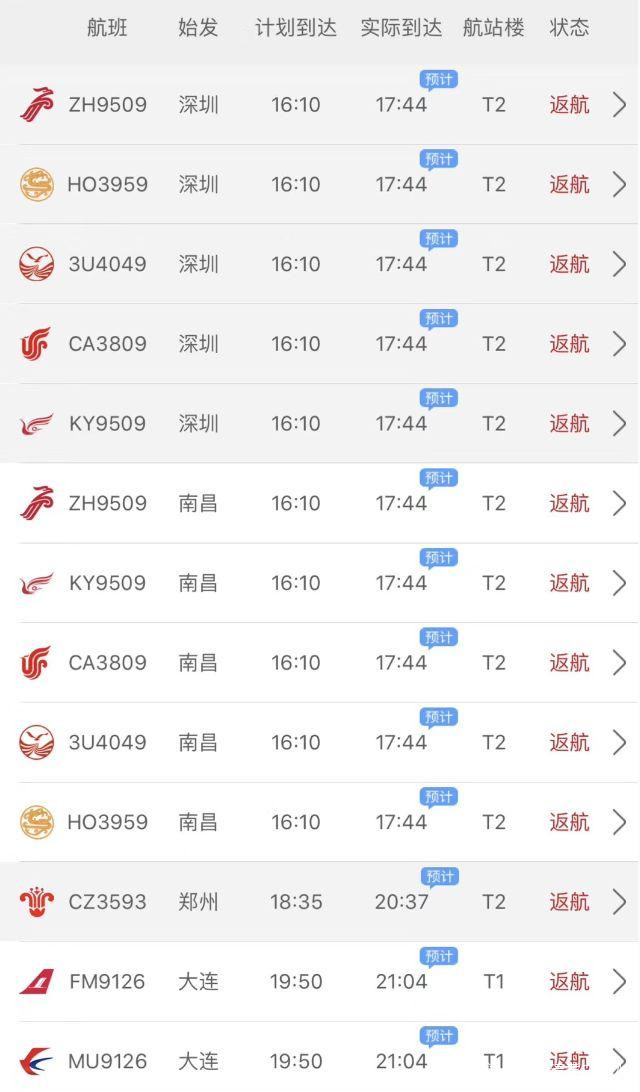
Task: View the KY9509 南昌 flight details
Action: tap(320, 583)
